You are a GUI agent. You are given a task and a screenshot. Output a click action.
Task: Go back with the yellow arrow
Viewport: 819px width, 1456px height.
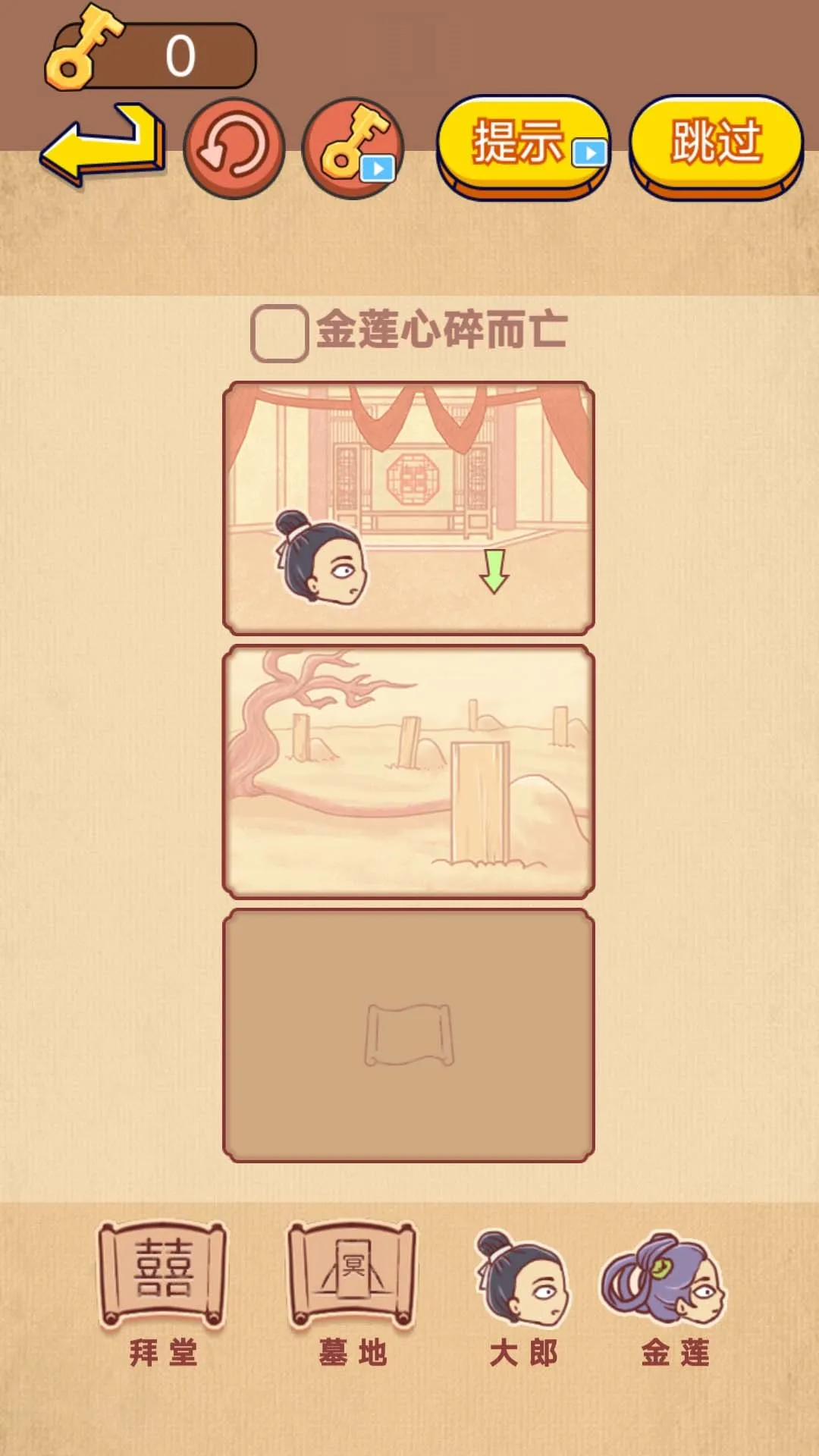(x=102, y=146)
